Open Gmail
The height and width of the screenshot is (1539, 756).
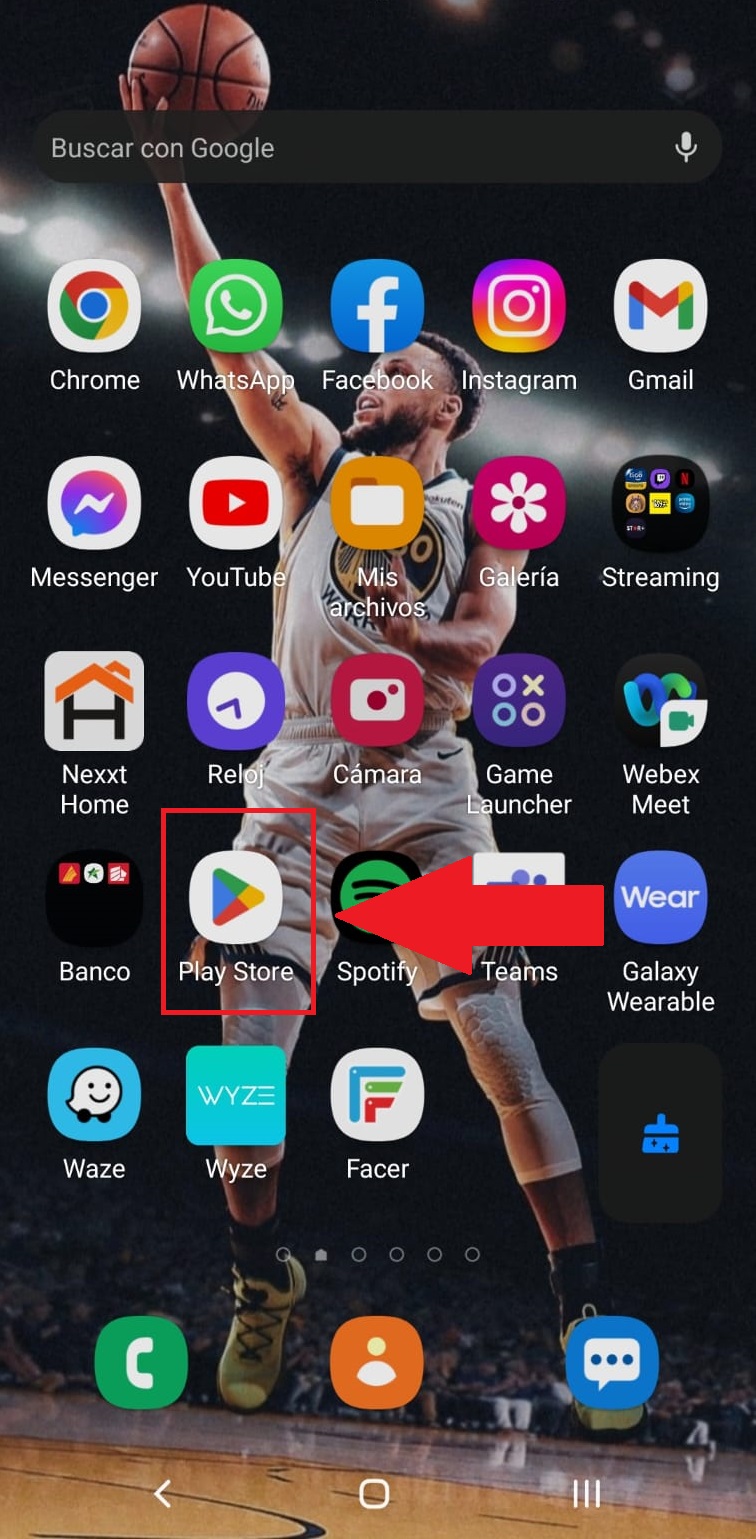(660, 306)
